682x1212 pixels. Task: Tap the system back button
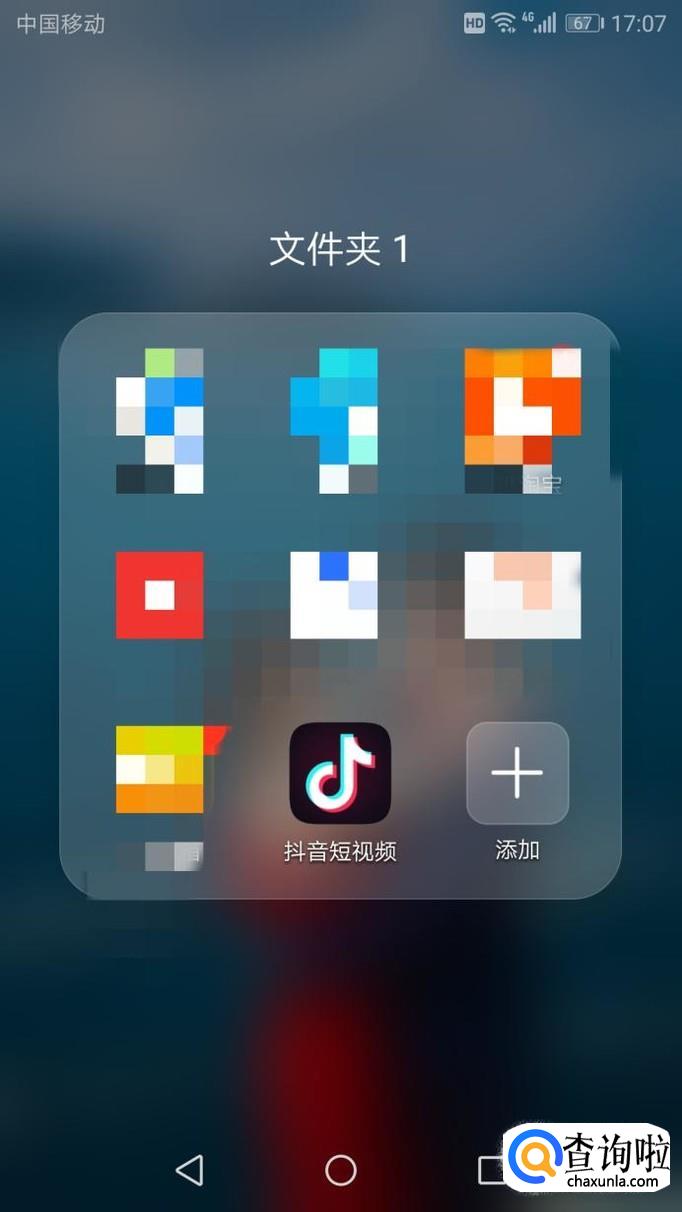coord(189,1170)
